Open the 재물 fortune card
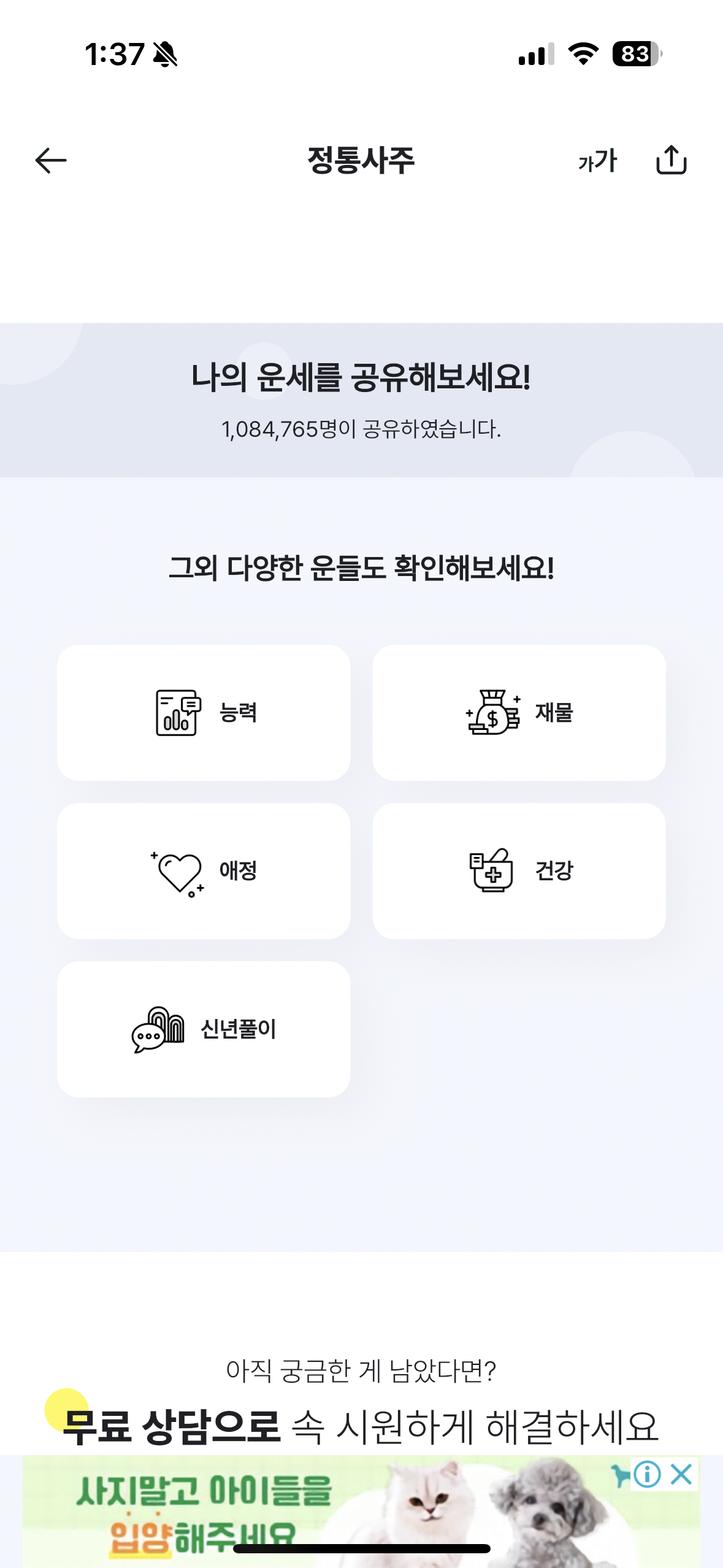The height and width of the screenshot is (1568, 723). (x=519, y=712)
